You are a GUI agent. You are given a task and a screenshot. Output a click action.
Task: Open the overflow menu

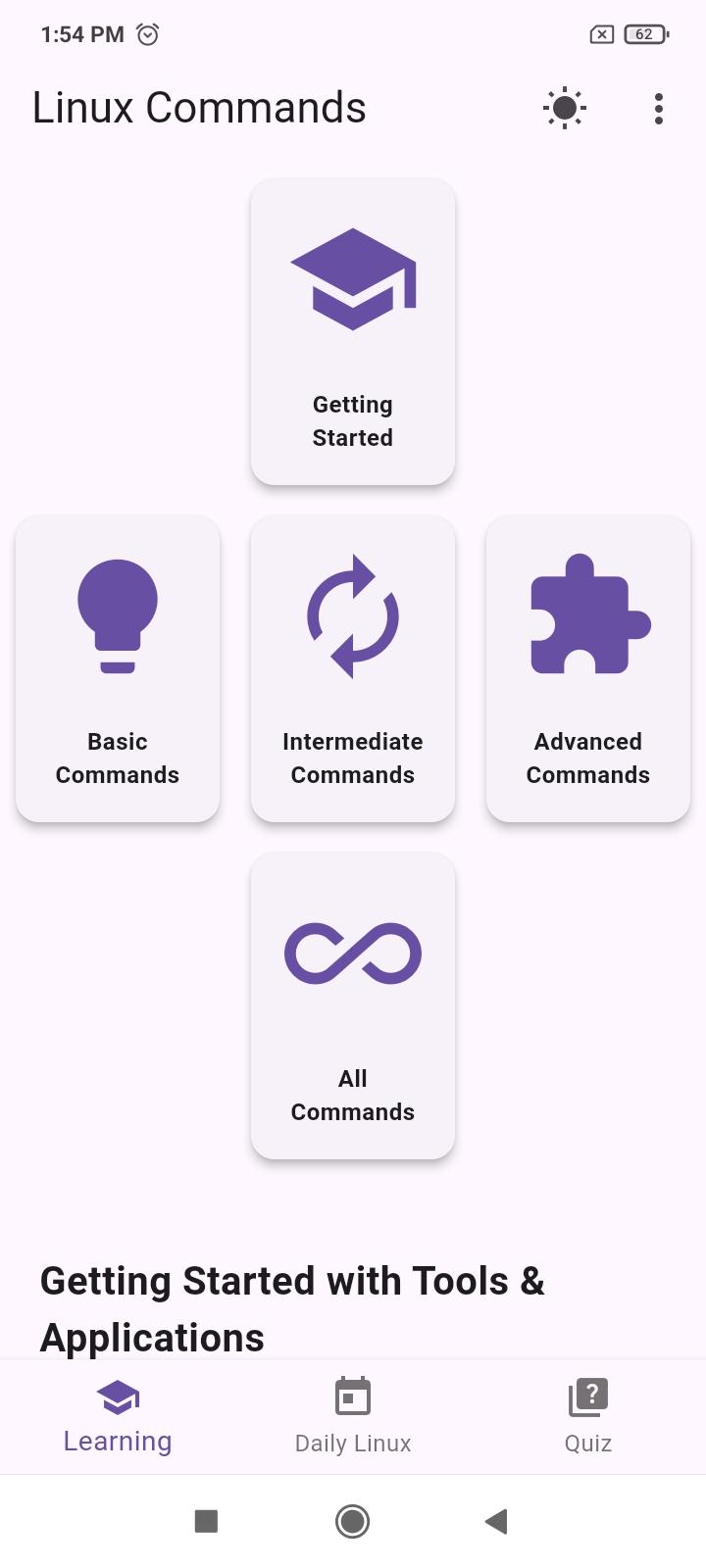tap(659, 108)
